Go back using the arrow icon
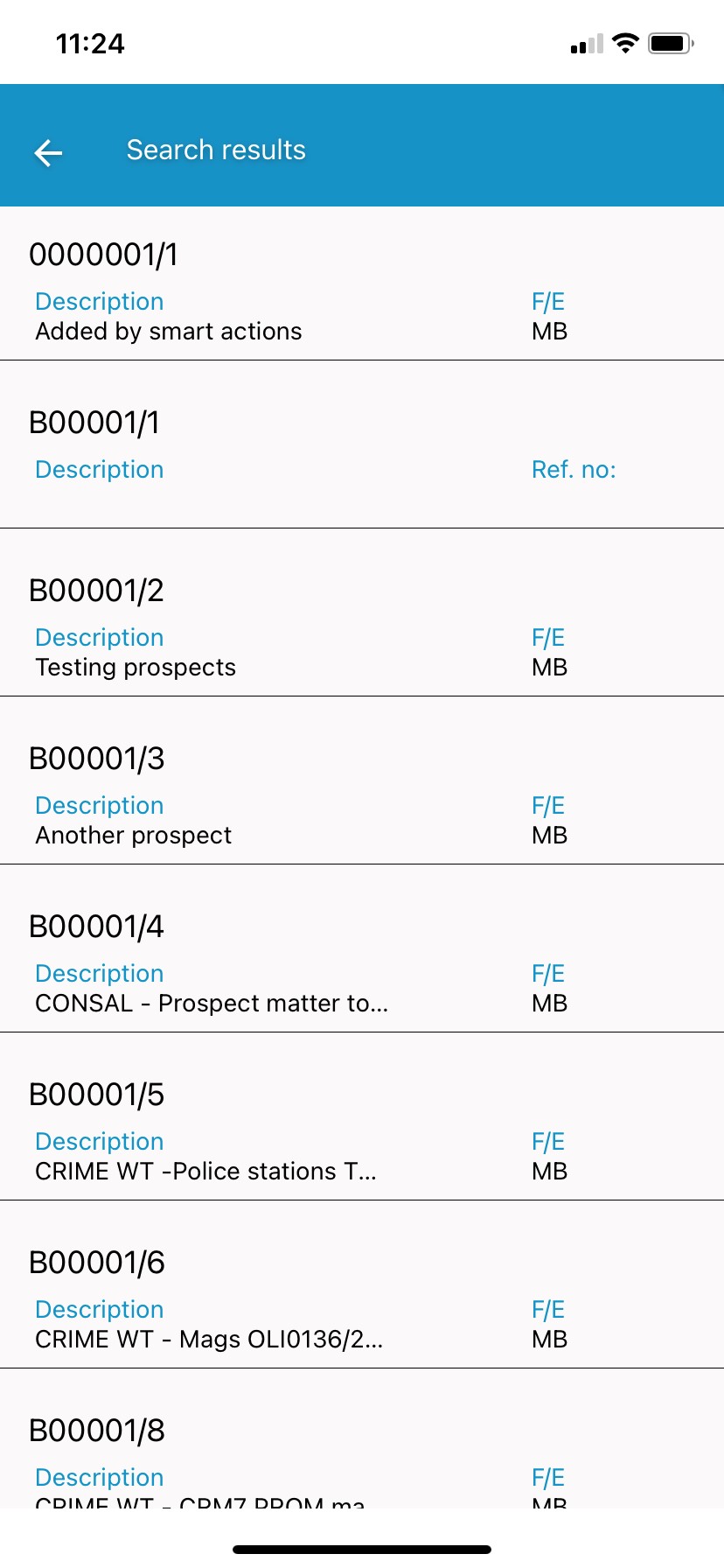This screenshot has width=724, height=1568. (x=48, y=152)
